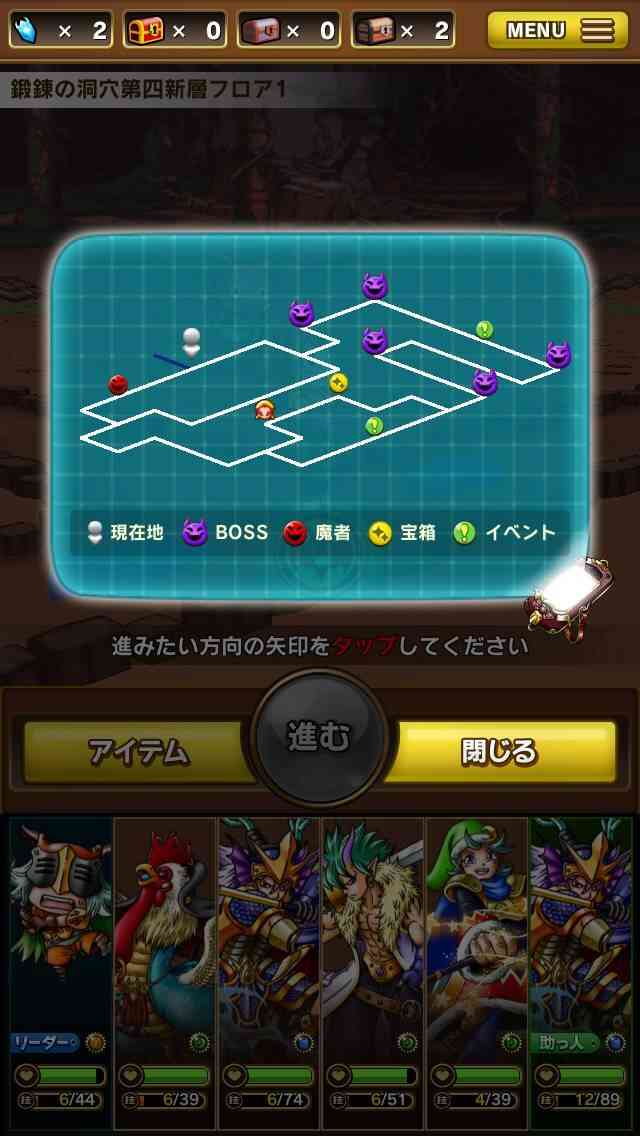Open the MENU button

tap(557, 30)
